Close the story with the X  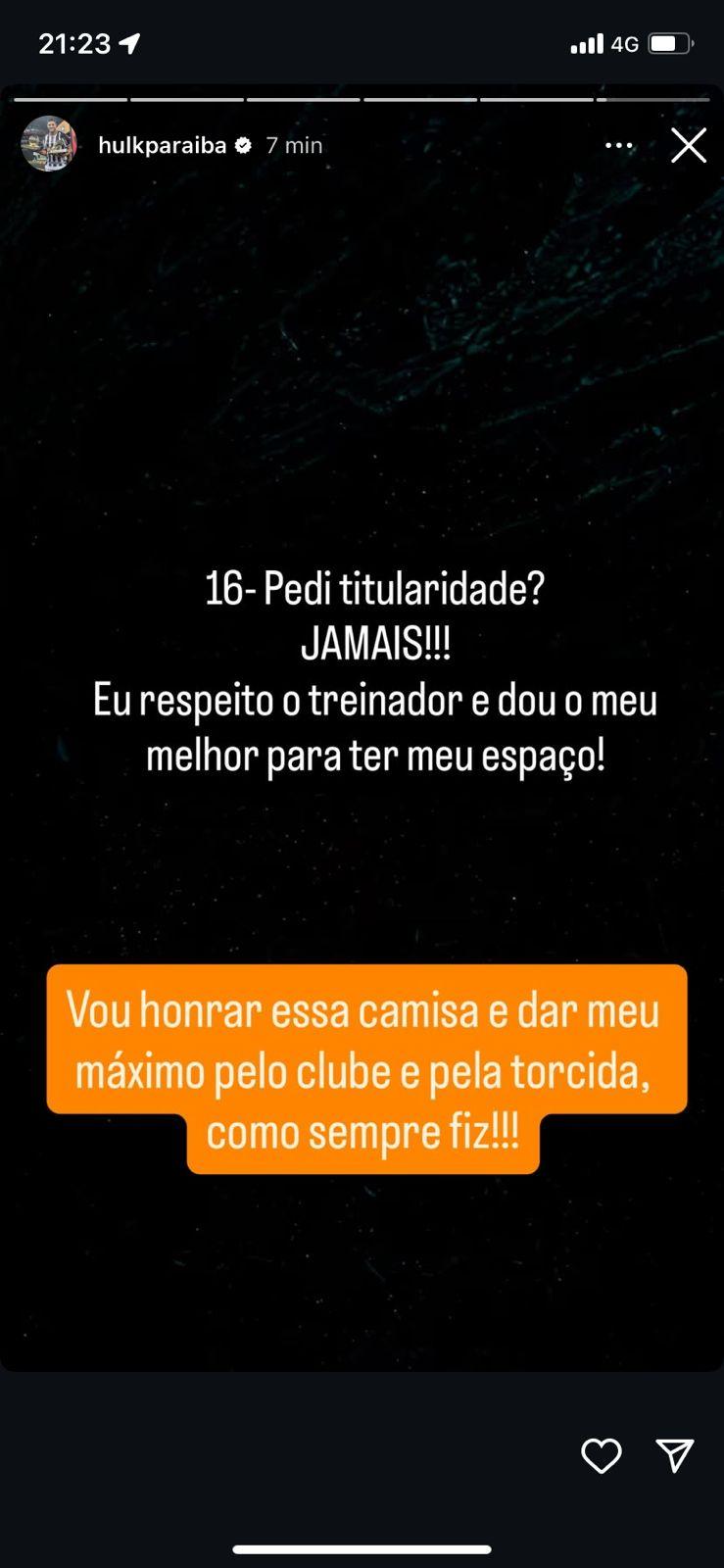tap(689, 144)
